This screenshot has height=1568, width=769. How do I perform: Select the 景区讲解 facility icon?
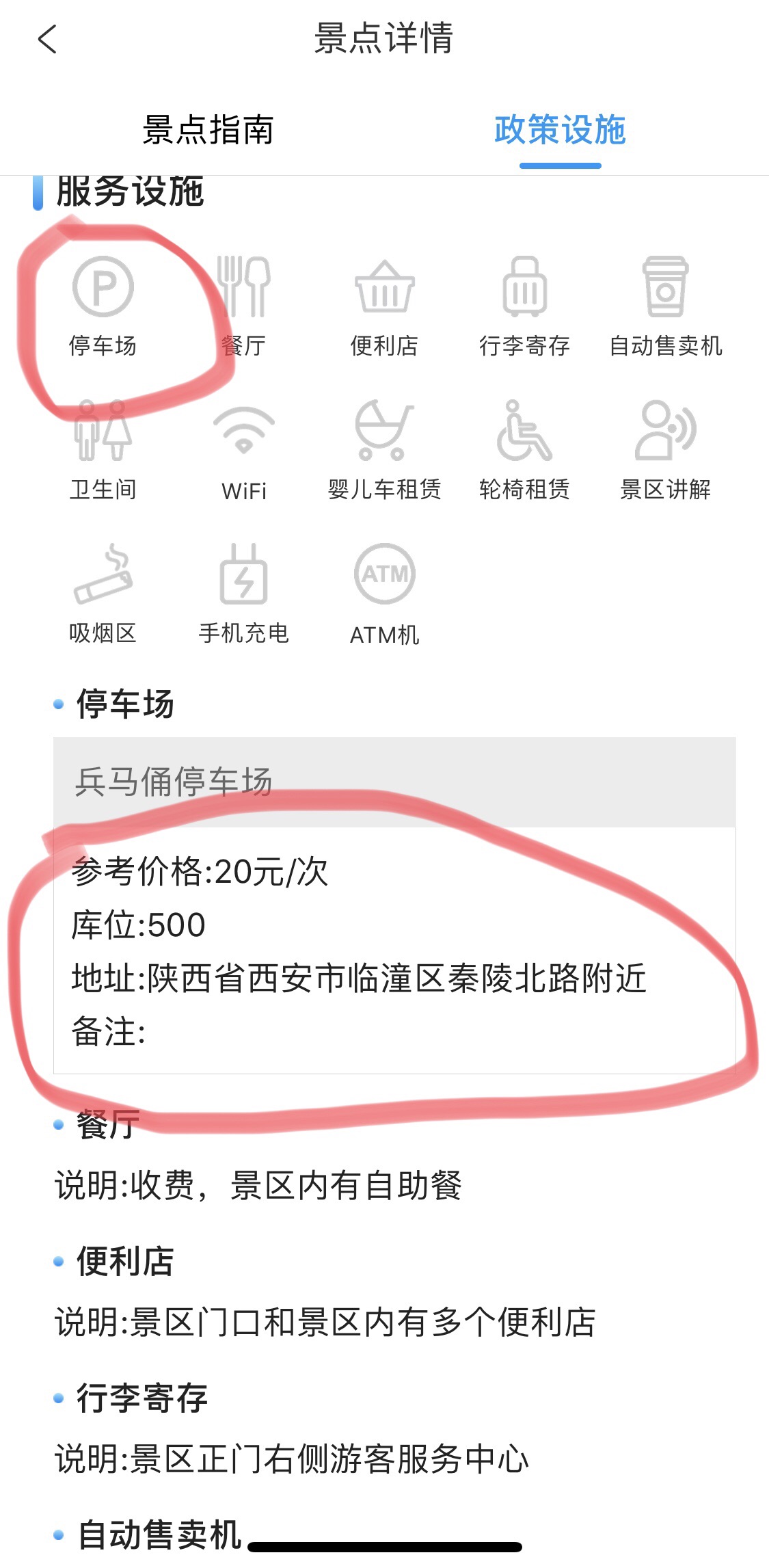pyautogui.click(x=666, y=450)
